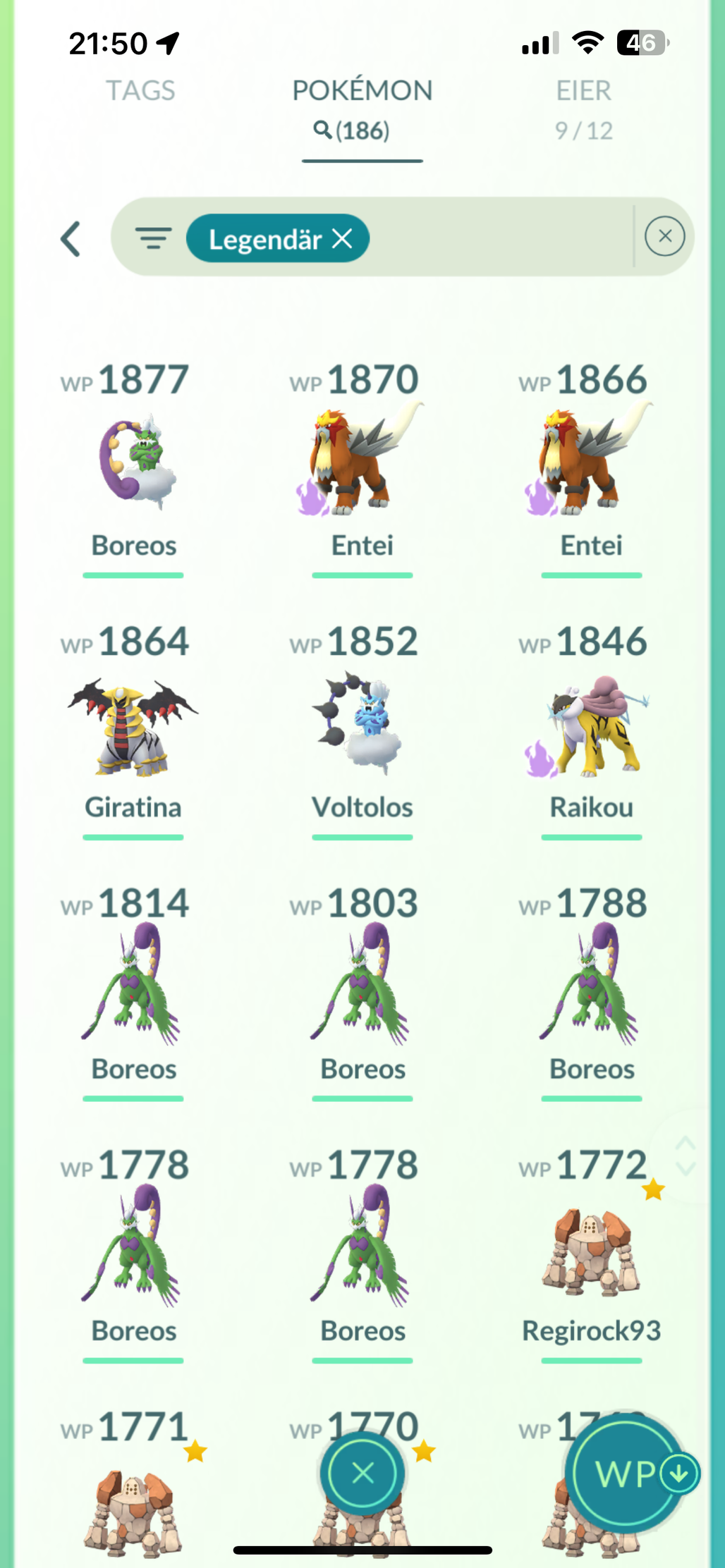The image size is (725, 1568).
Task: Open the filter options icon
Action: (153, 238)
